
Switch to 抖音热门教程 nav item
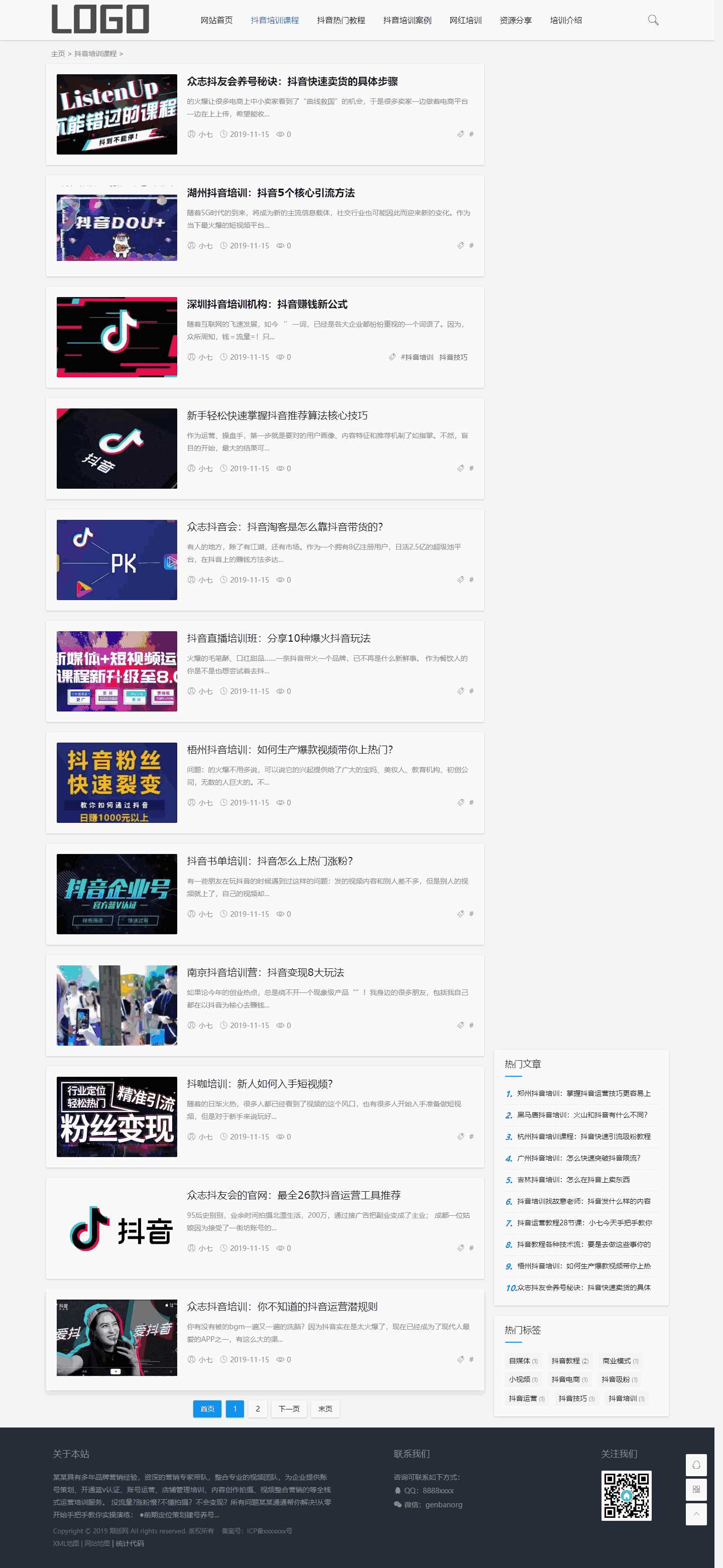point(340,20)
